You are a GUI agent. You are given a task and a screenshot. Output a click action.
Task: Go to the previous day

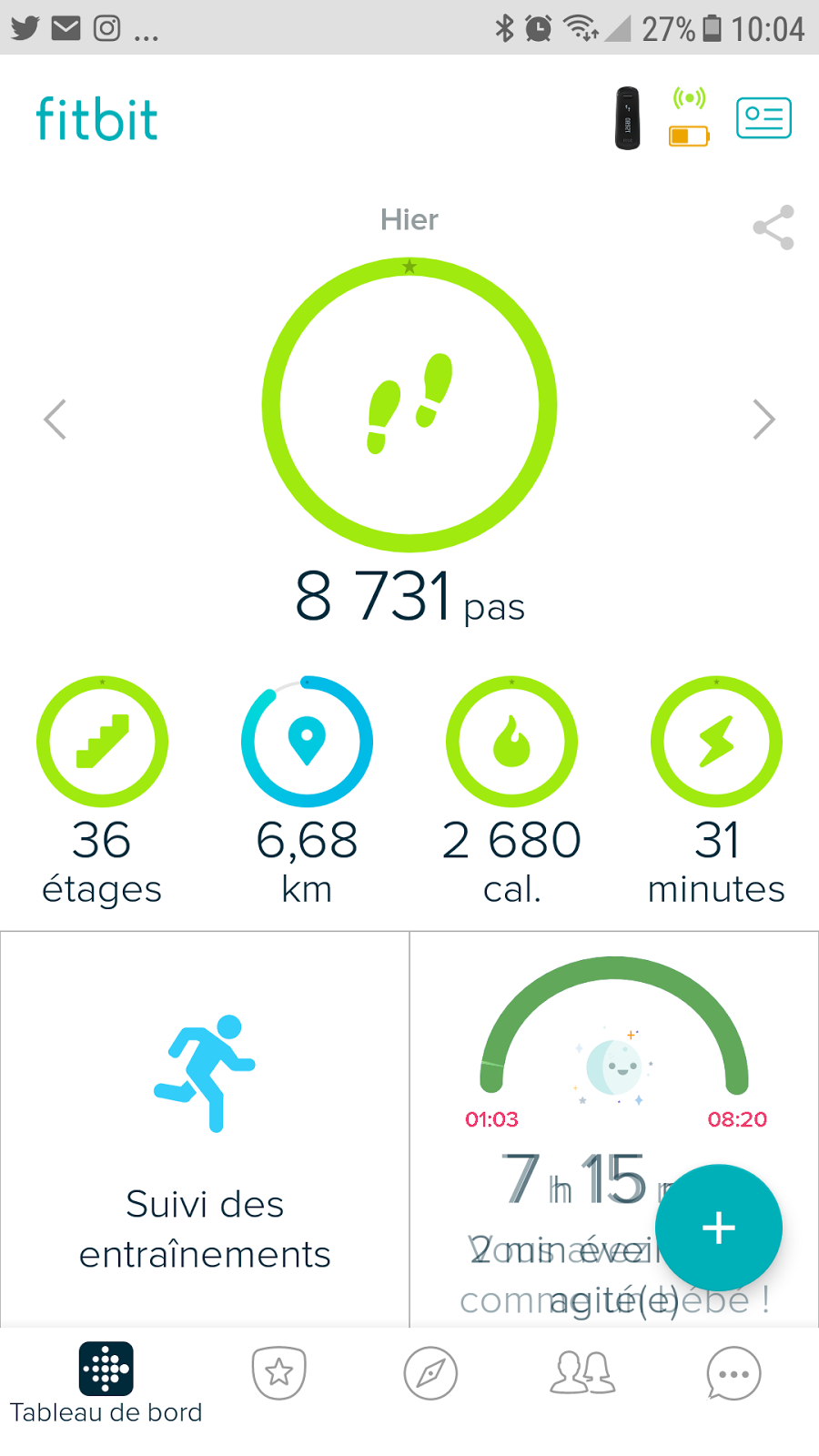(x=56, y=420)
